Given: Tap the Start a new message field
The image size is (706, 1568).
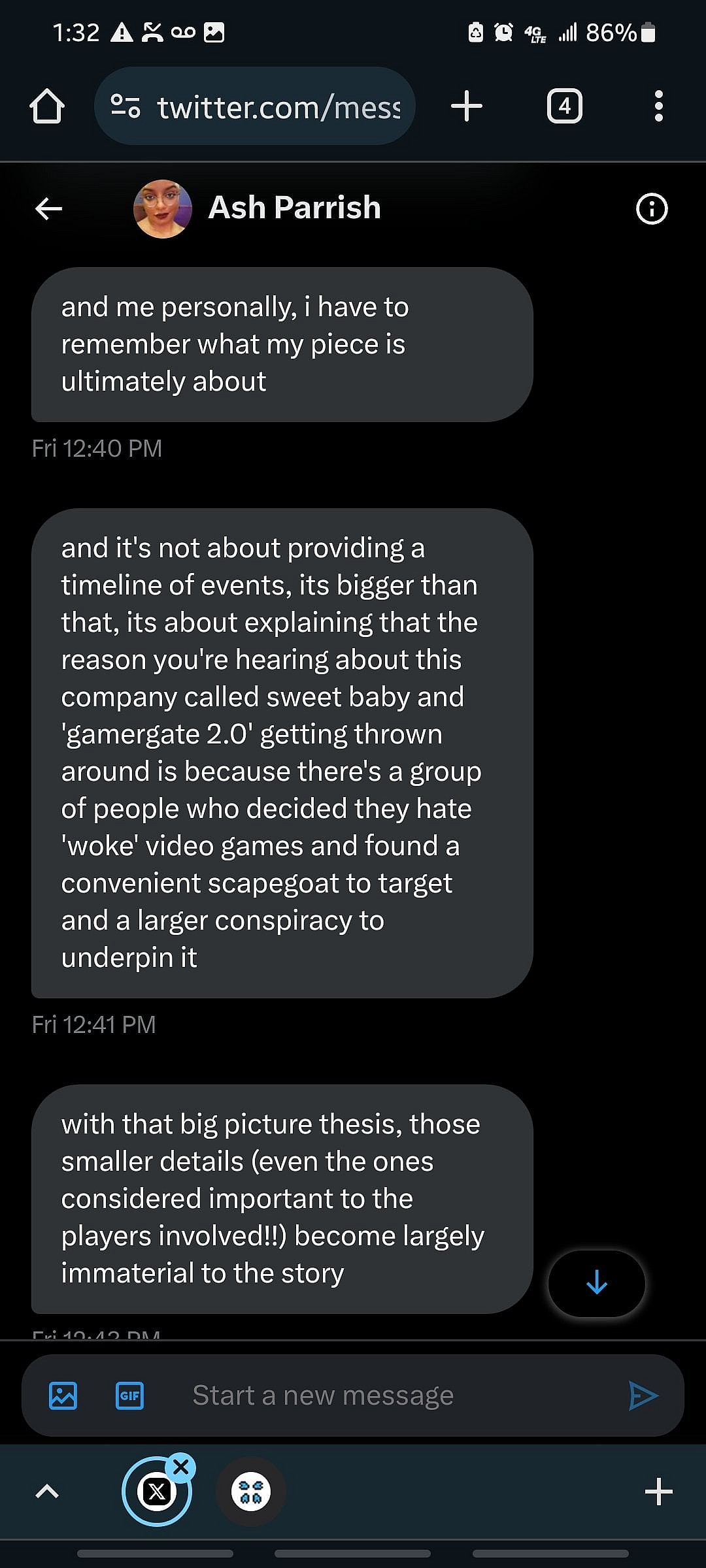Looking at the screenshot, I should (324, 1395).
